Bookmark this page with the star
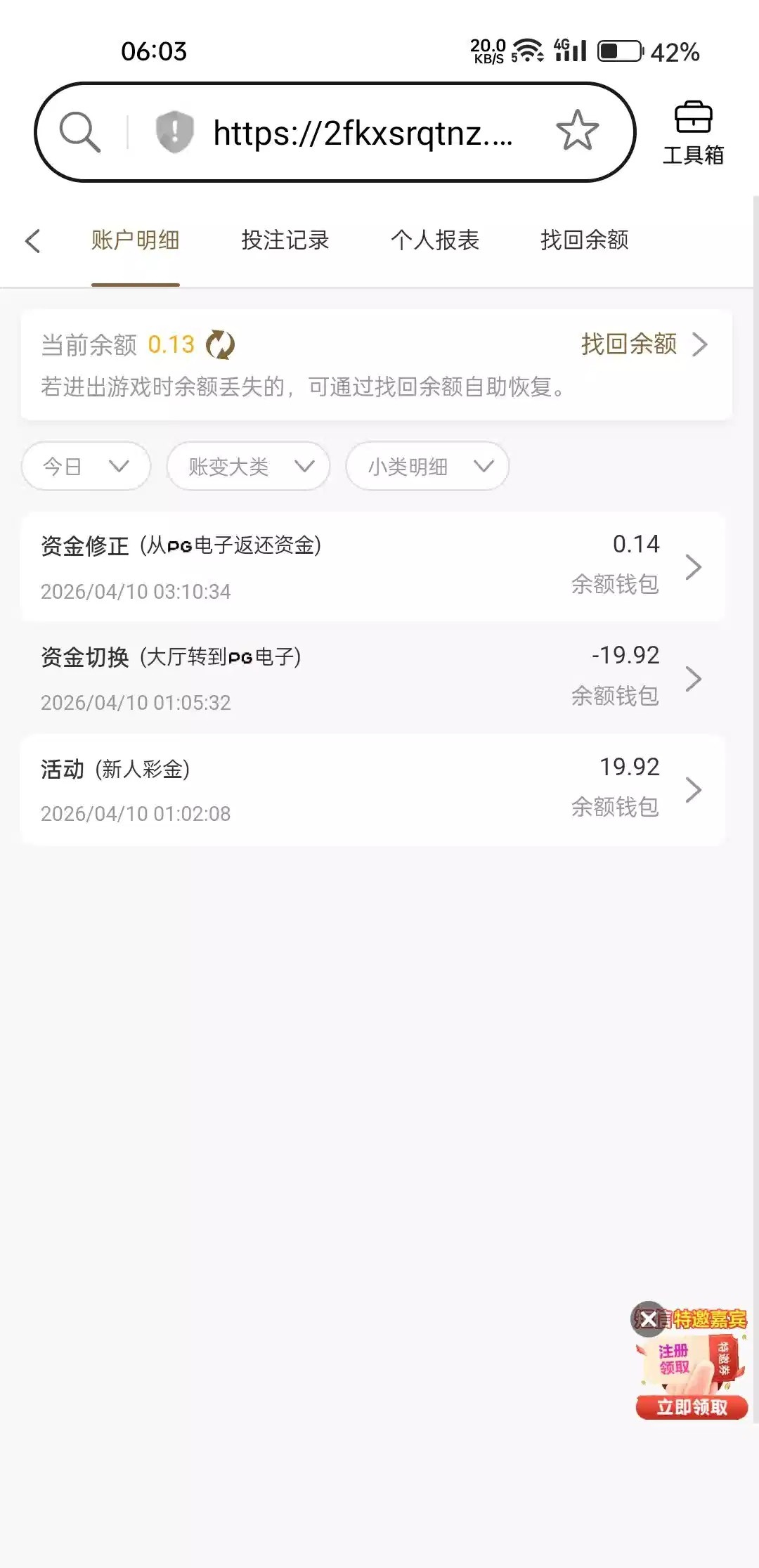 (577, 131)
